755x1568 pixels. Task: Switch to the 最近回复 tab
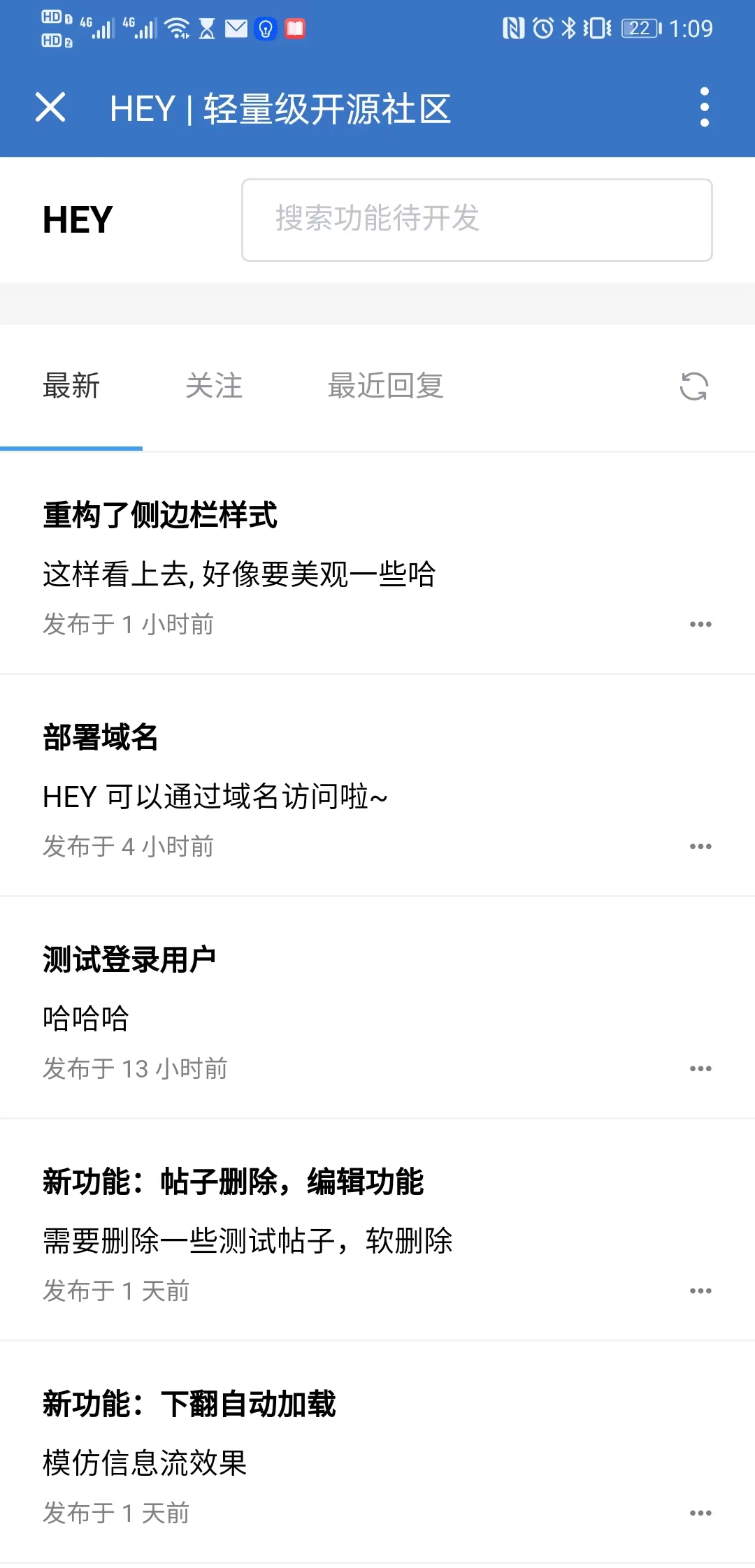pyautogui.click(x=385, y=386)
